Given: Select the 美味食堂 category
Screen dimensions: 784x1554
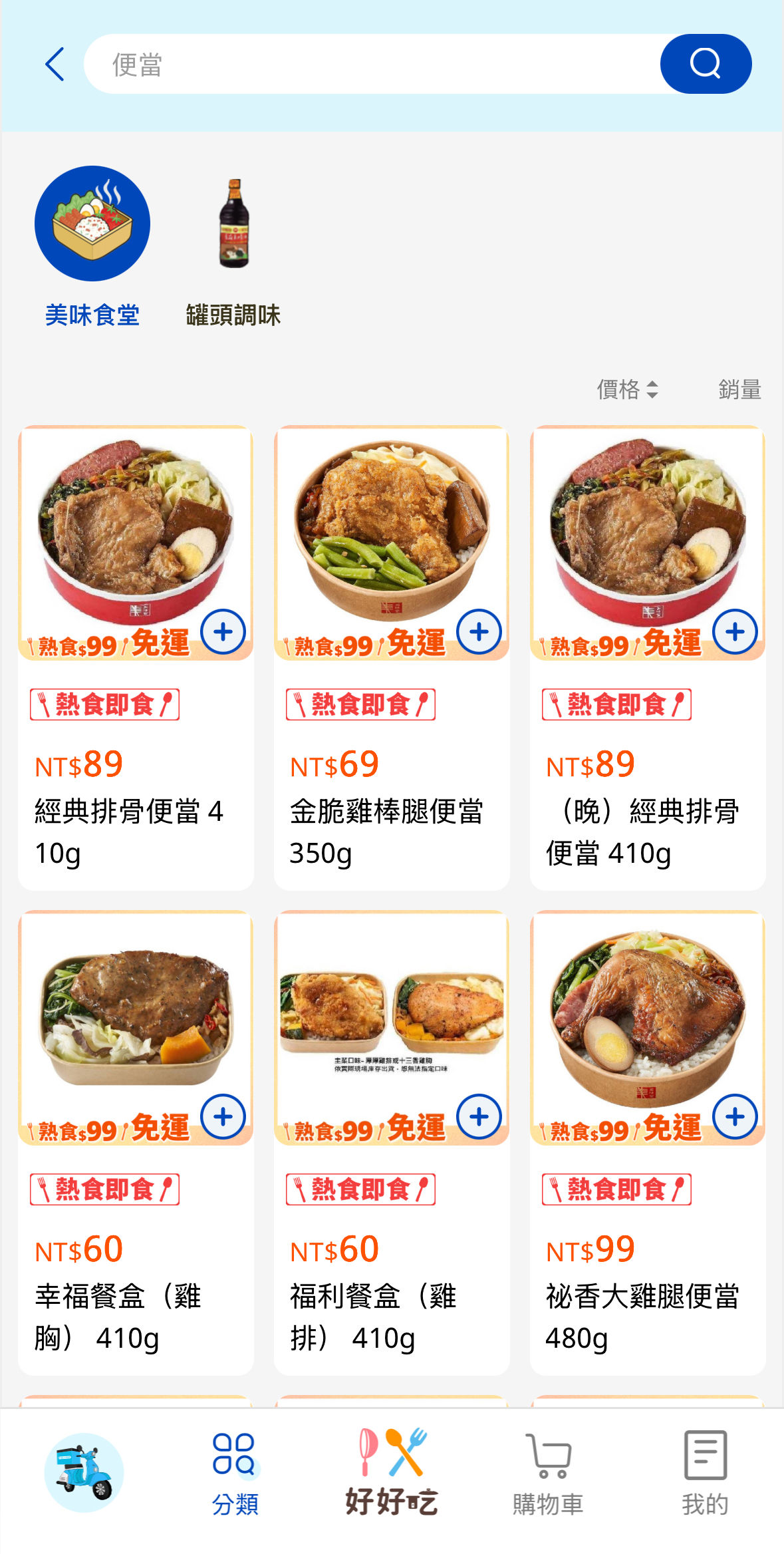Looking at the screenshot, I should [x=92, y=246].
